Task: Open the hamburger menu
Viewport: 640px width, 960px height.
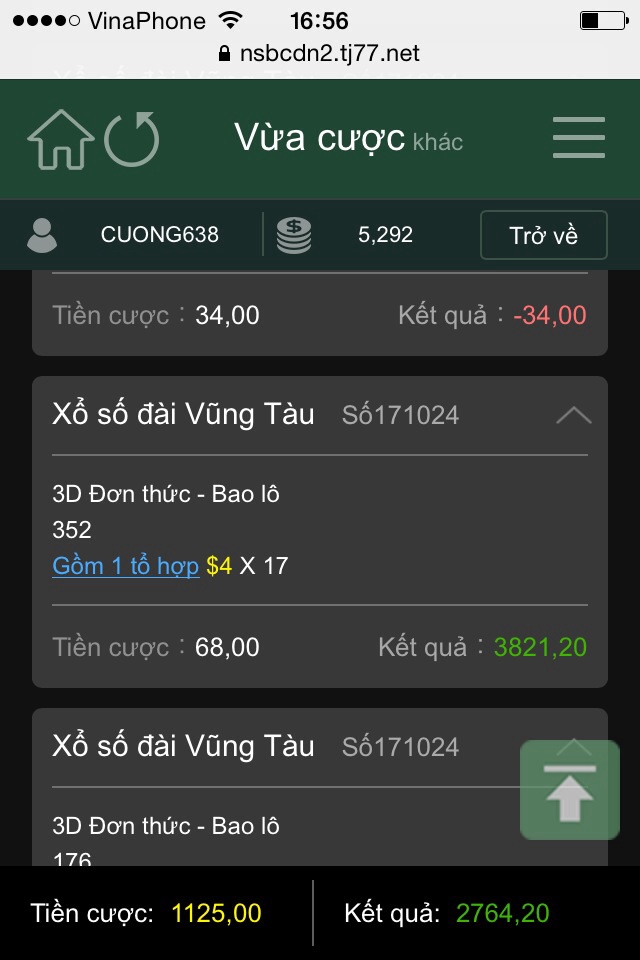Action: [578, 138]
